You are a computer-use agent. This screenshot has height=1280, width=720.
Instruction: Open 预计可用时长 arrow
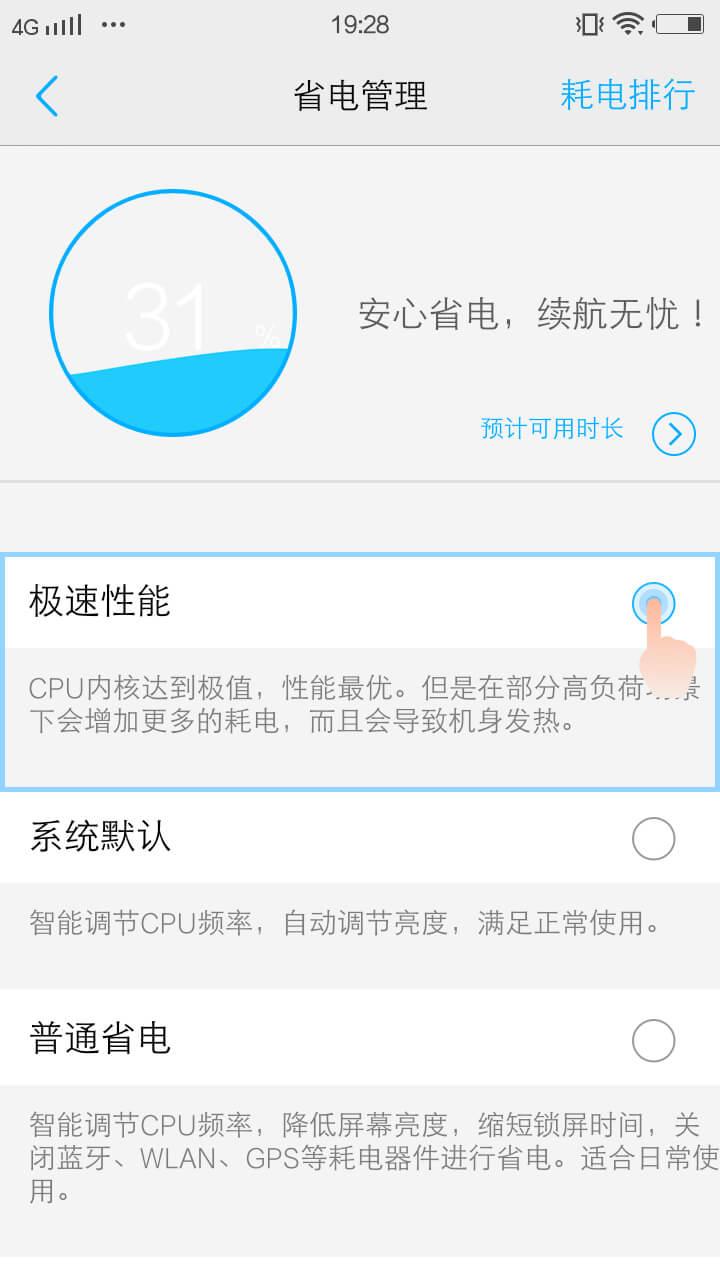coord(673,433)
